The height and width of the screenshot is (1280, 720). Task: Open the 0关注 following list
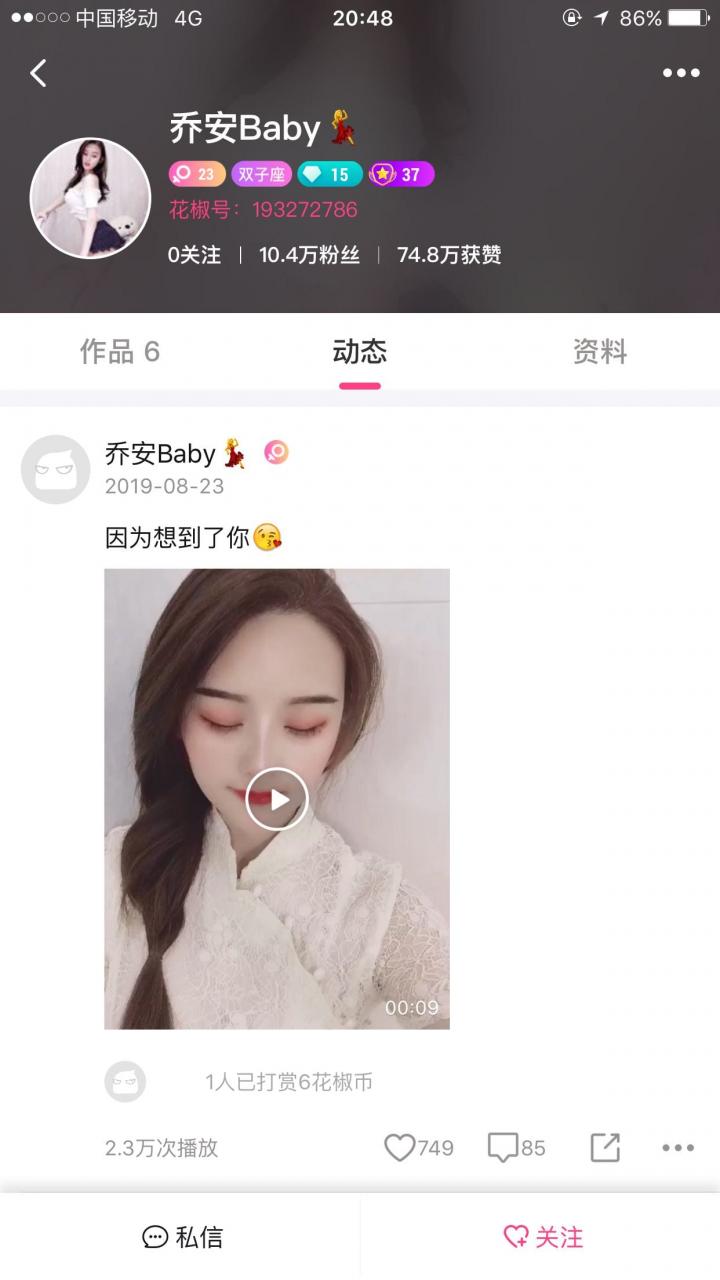click(x=194, y=255)
